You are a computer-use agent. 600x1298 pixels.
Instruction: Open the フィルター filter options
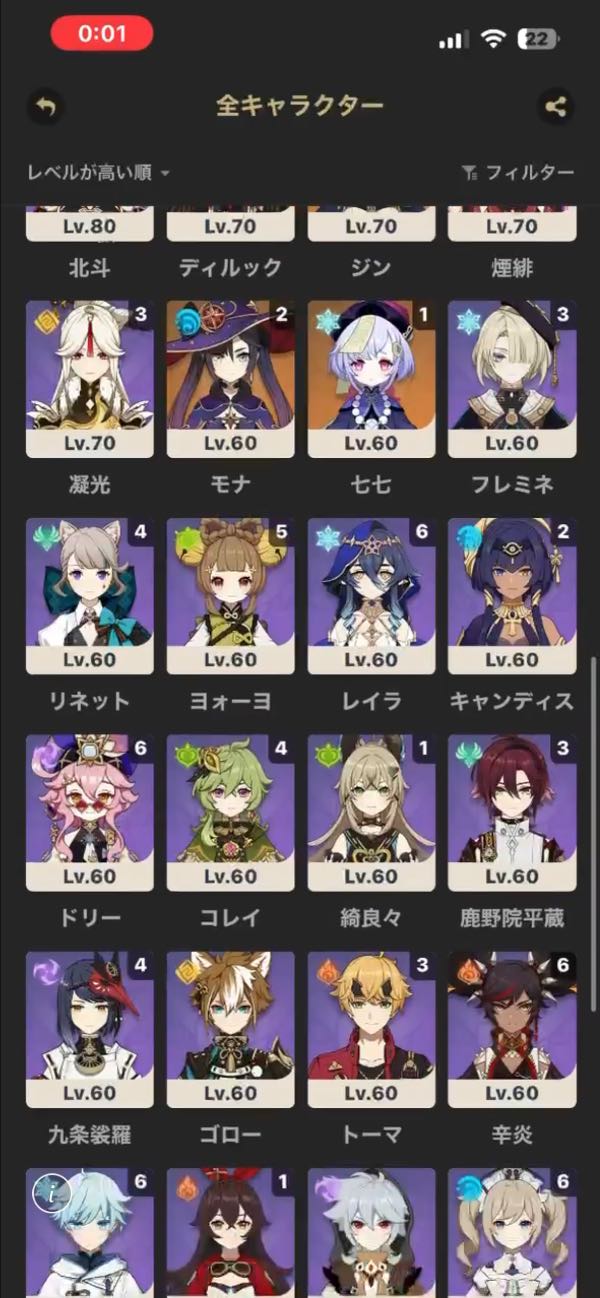point(518,173)
